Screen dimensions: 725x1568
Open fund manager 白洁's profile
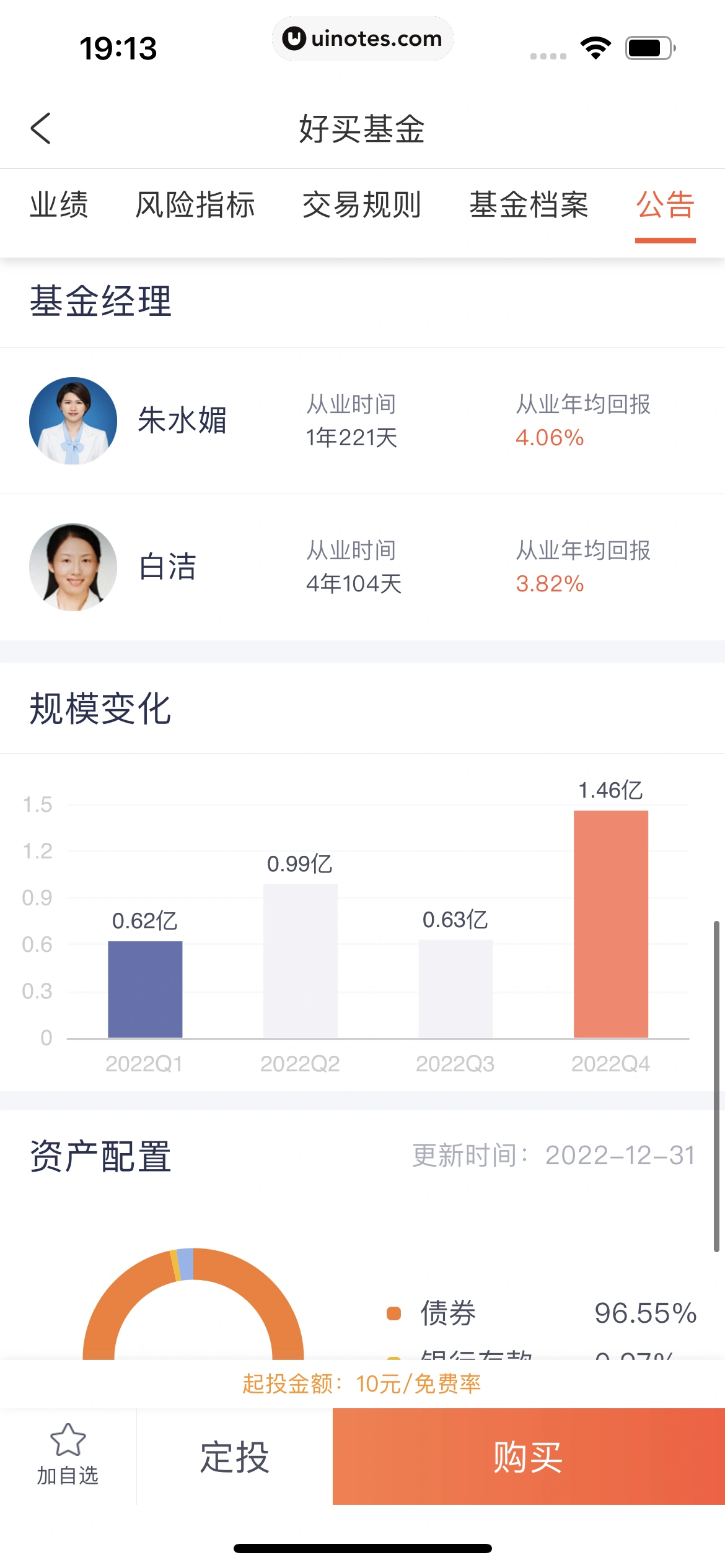[167, 567]
